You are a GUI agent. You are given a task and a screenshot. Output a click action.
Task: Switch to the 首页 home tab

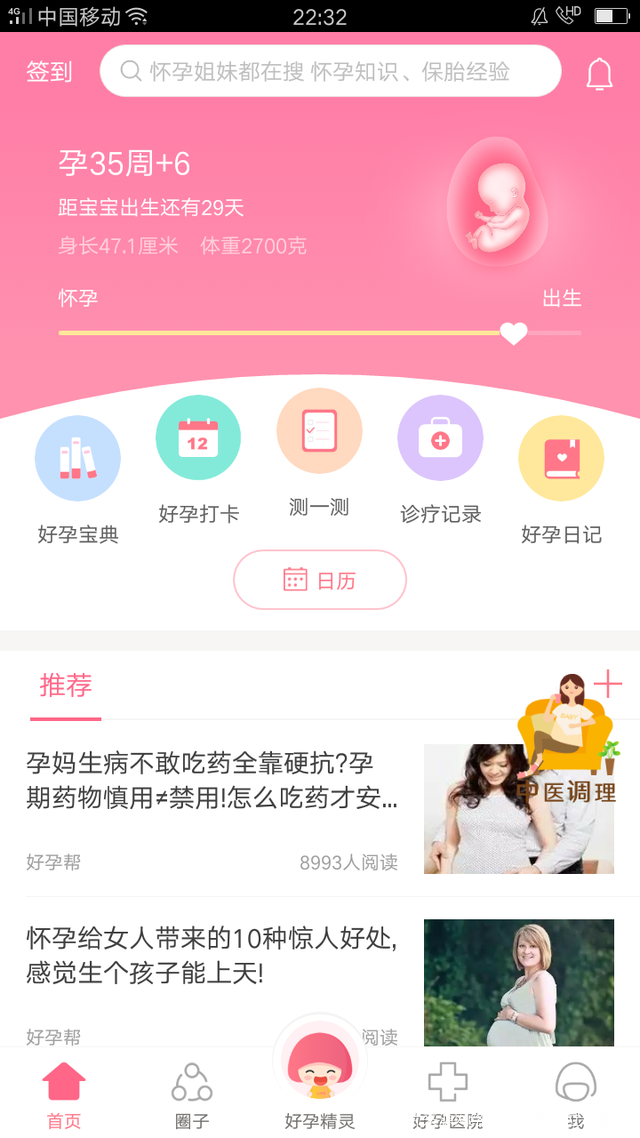(x=65, y=1095)
